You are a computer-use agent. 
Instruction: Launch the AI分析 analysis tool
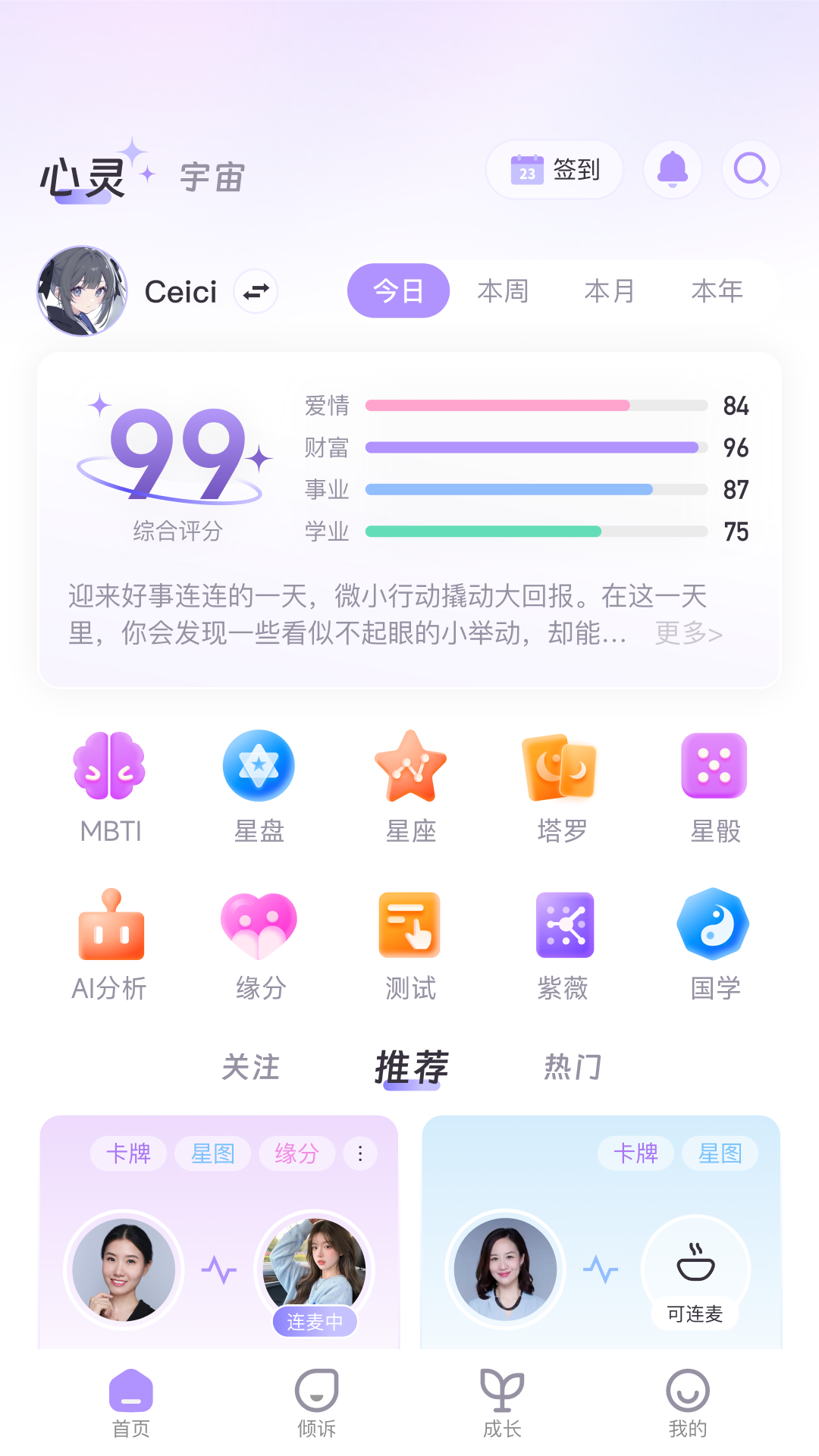click(111, 944)
